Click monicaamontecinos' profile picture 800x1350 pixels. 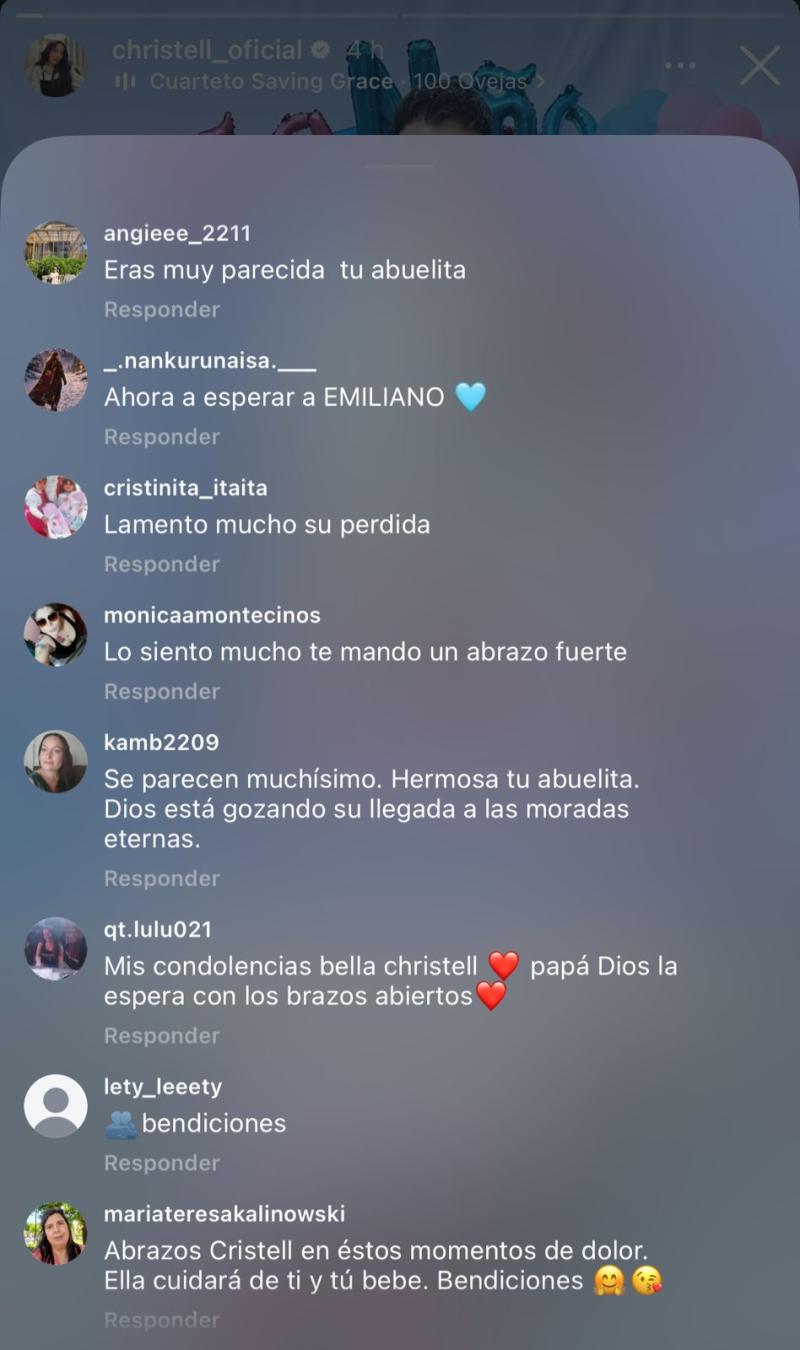coord(56,633)
